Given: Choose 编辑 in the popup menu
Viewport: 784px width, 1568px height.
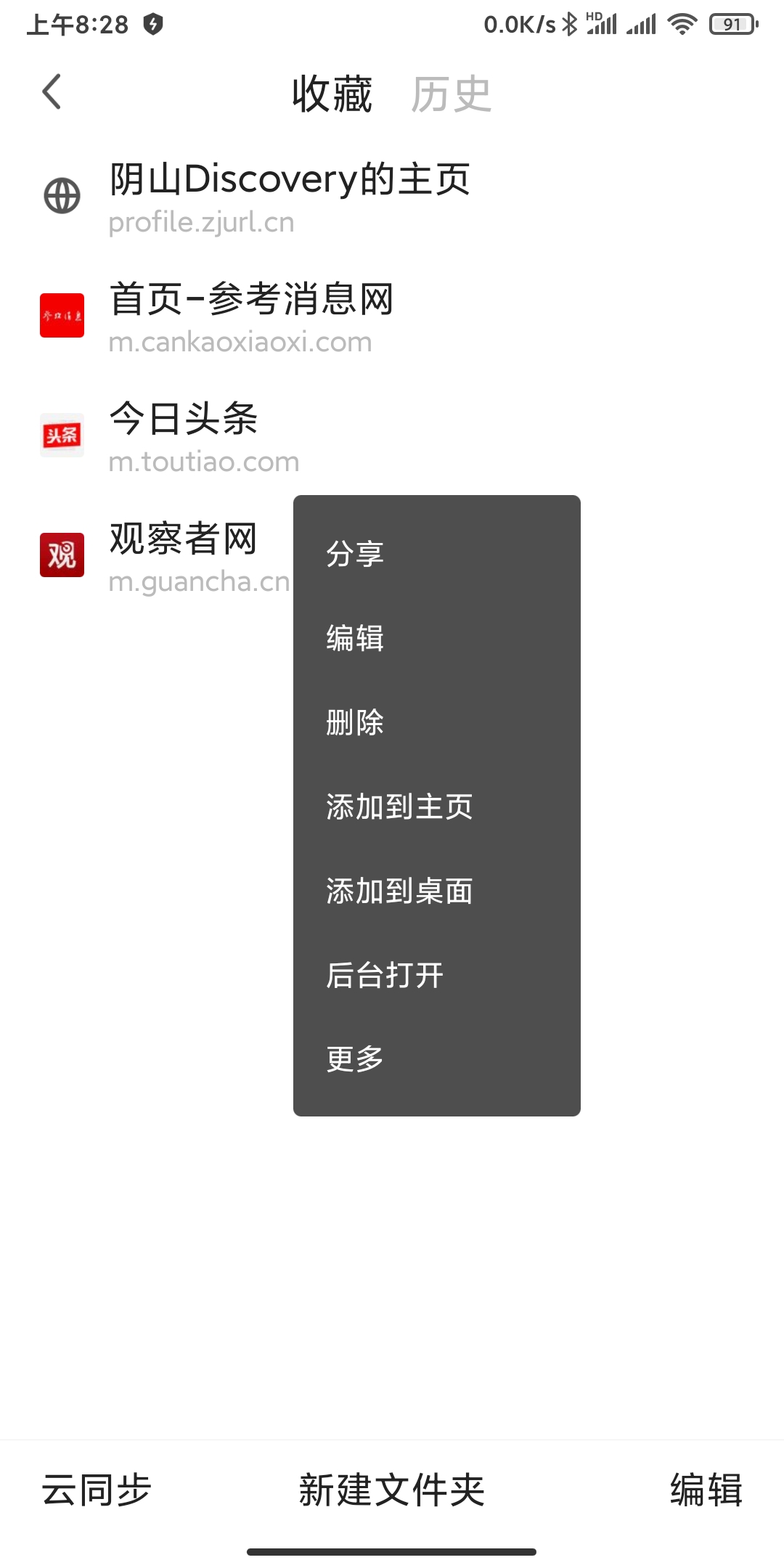Looking at the screenshot, I should click(x=354, y=639).
